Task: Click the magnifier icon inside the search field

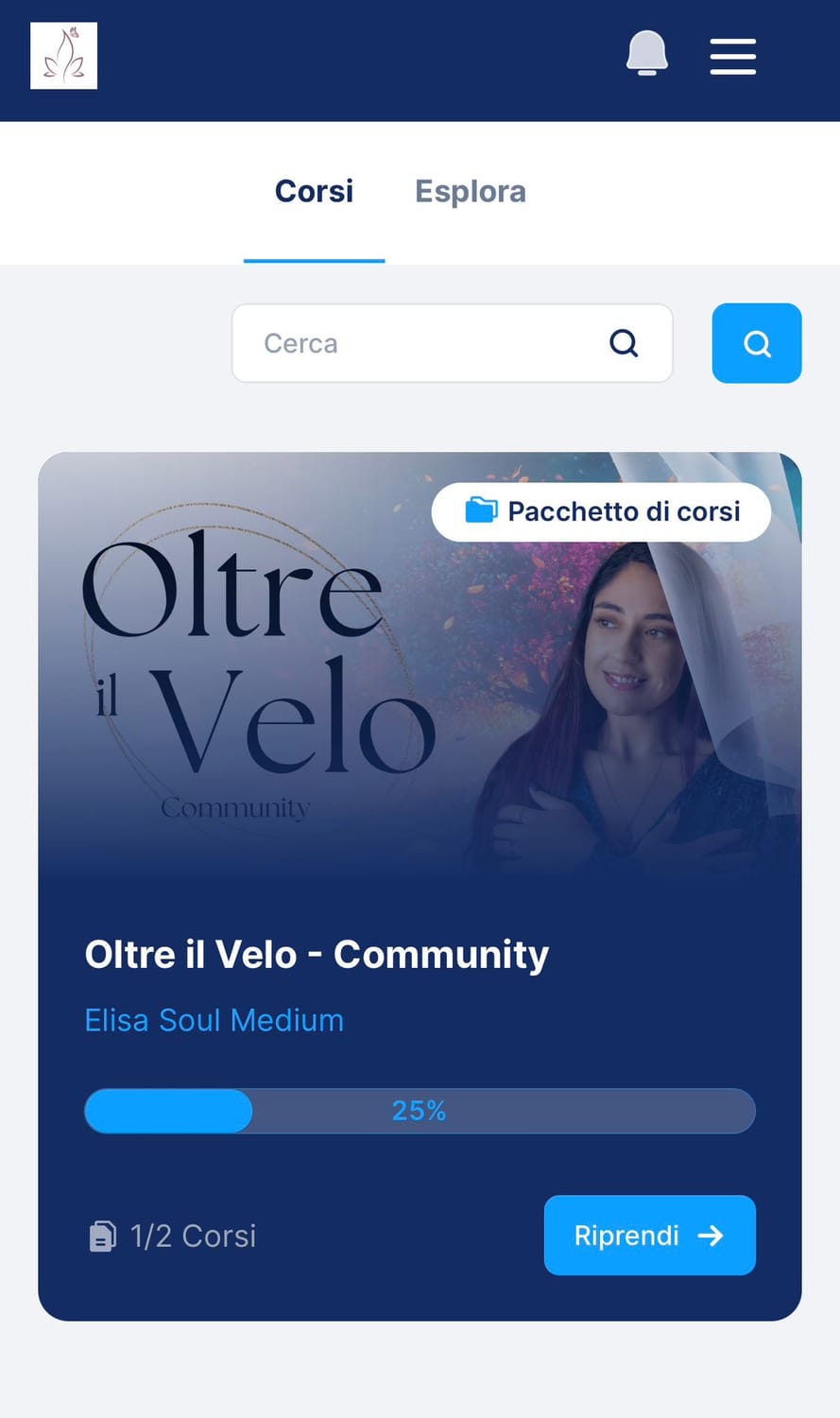Action: (x=623, y=343)
